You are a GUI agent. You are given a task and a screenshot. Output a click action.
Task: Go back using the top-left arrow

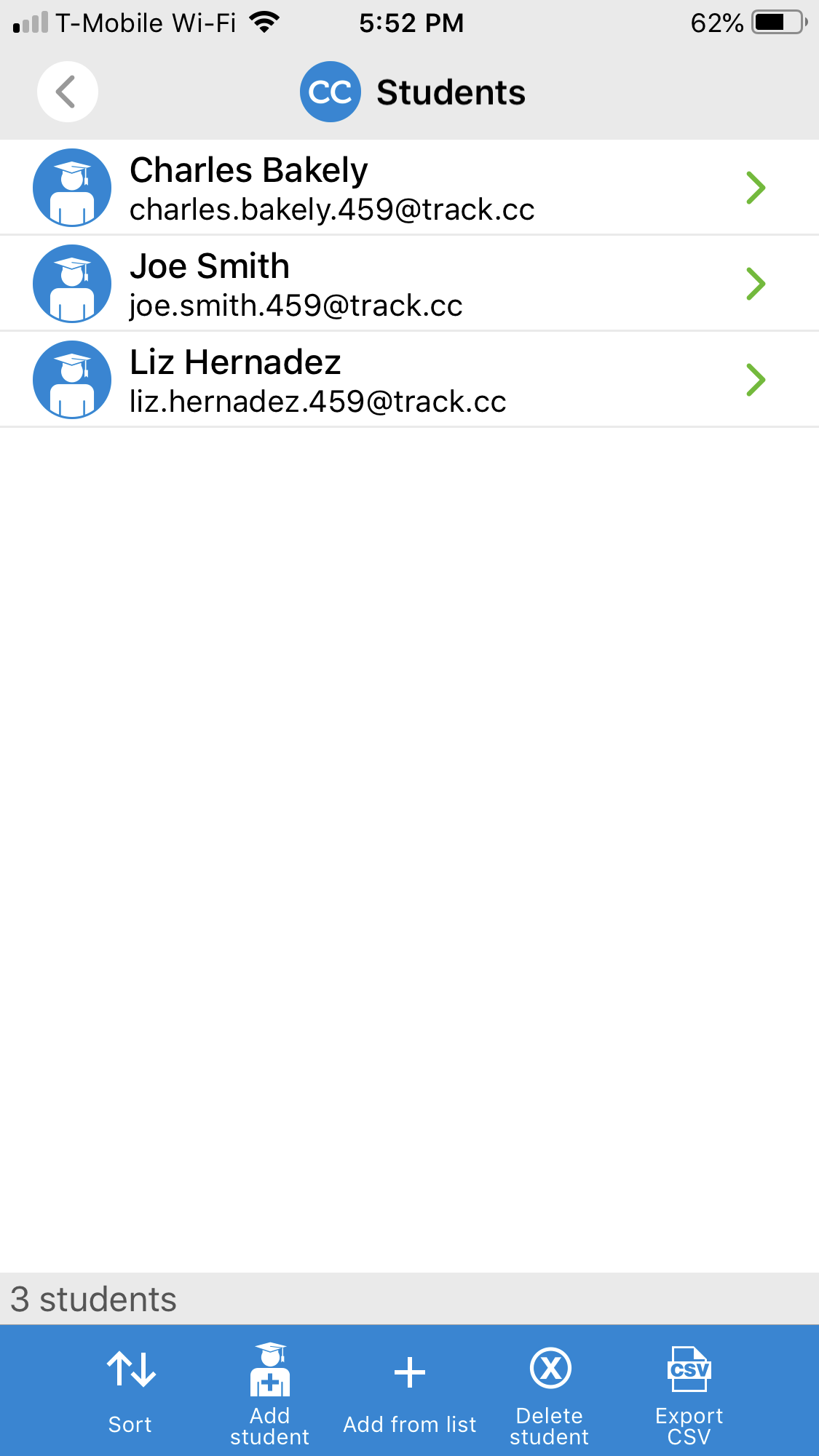tap(67, 92)
